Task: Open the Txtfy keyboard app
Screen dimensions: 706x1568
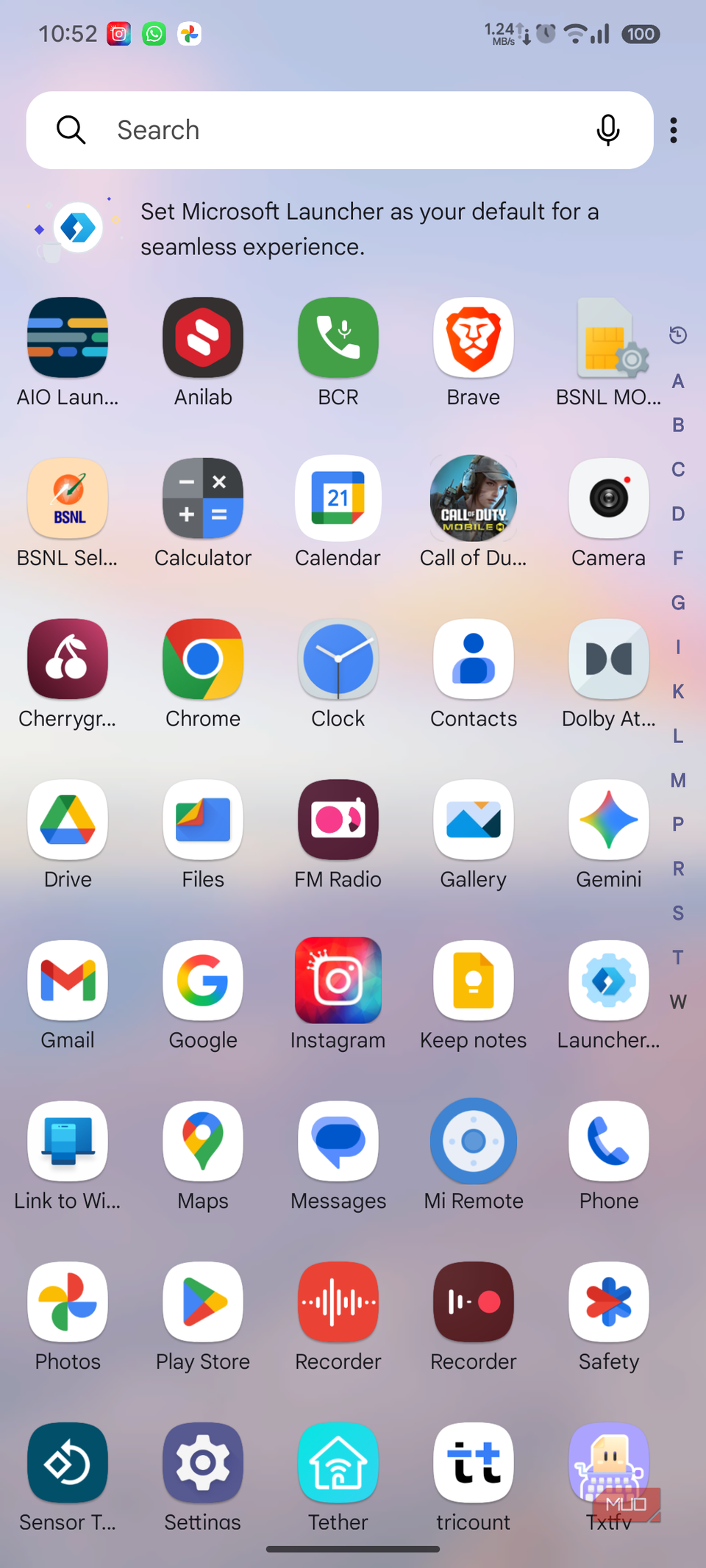Action: click(608, 1463)
